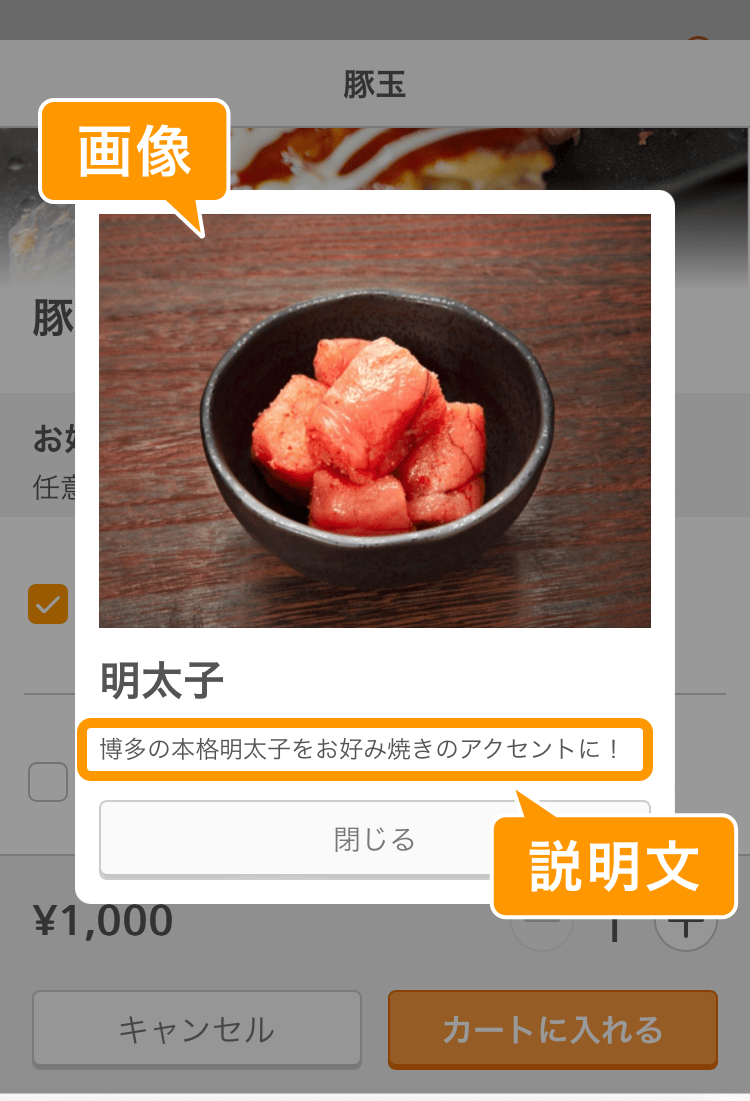Add the item using カートに入れる

[552, 1028]
